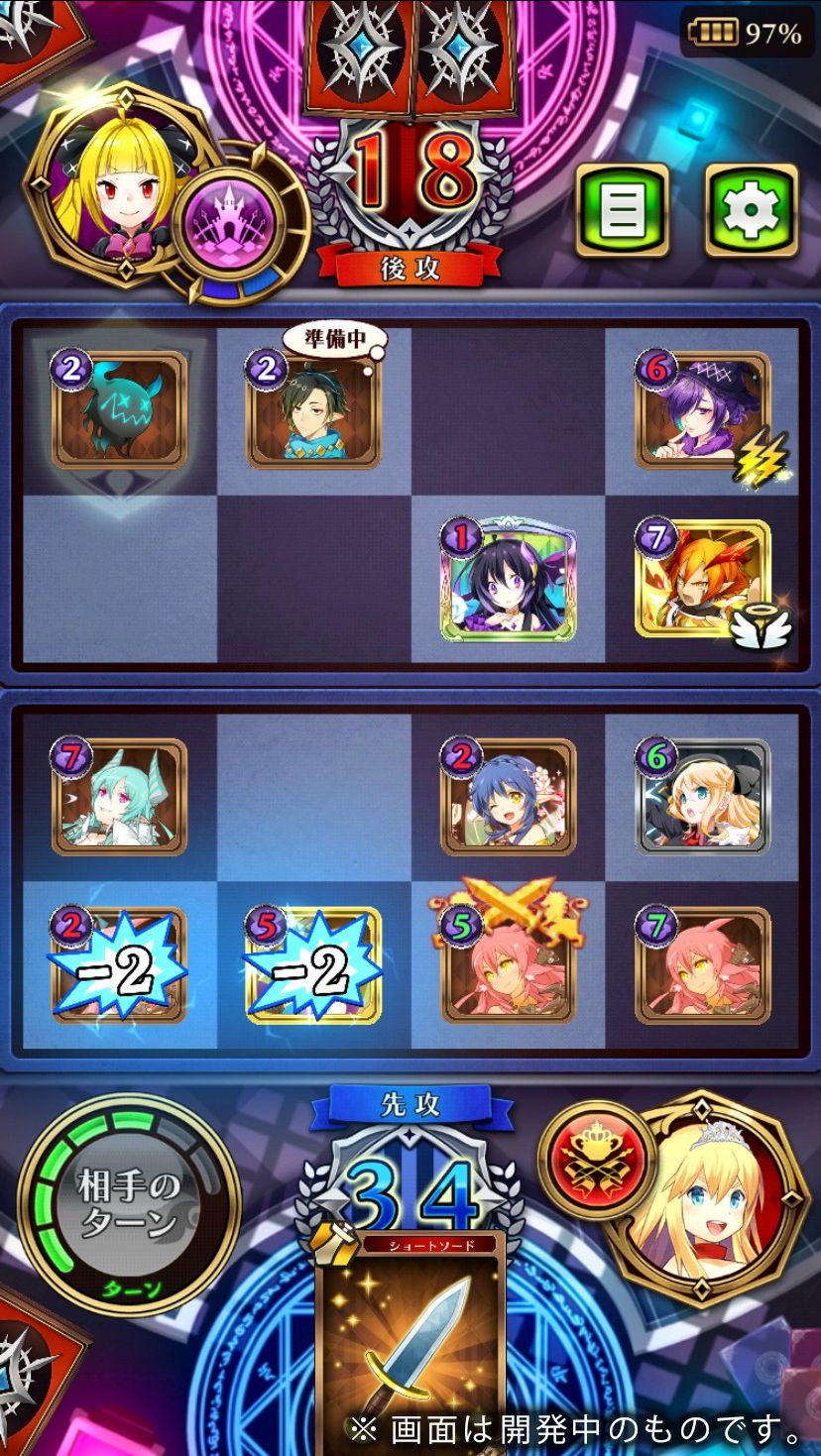
Task: Tap the ショートソード card in hand
Action: 410,1338
